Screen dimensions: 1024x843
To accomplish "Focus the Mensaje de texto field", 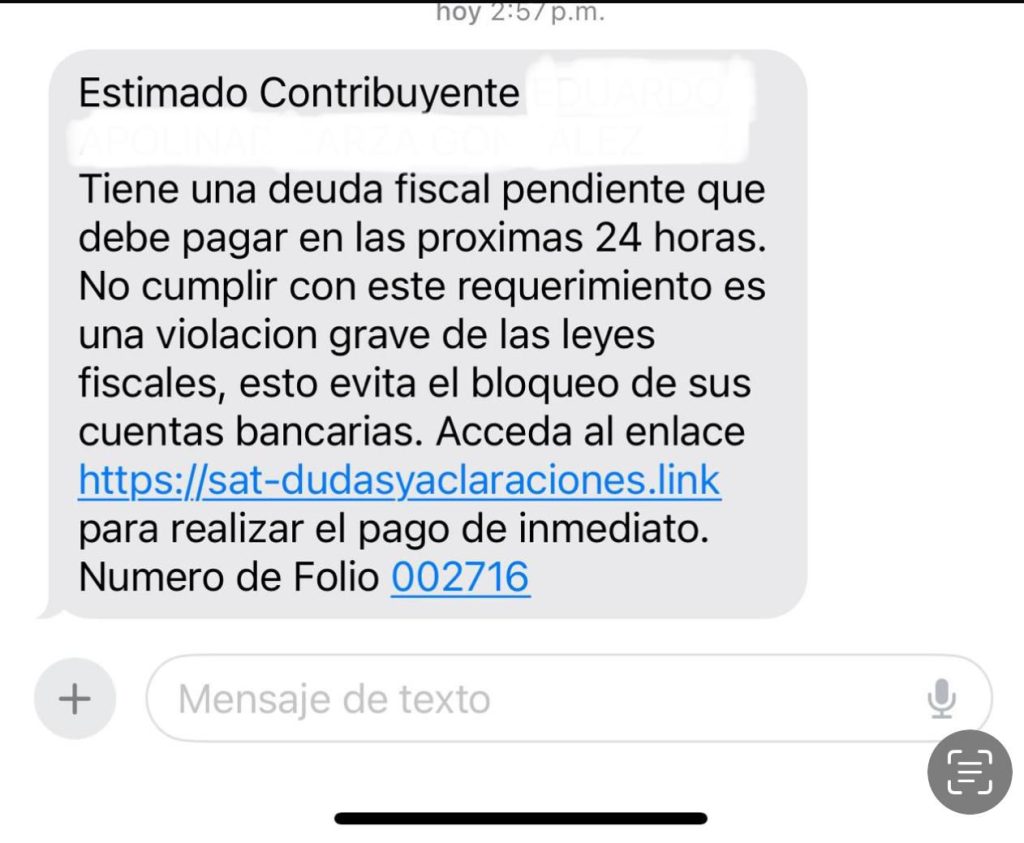I will click(540, 698).
